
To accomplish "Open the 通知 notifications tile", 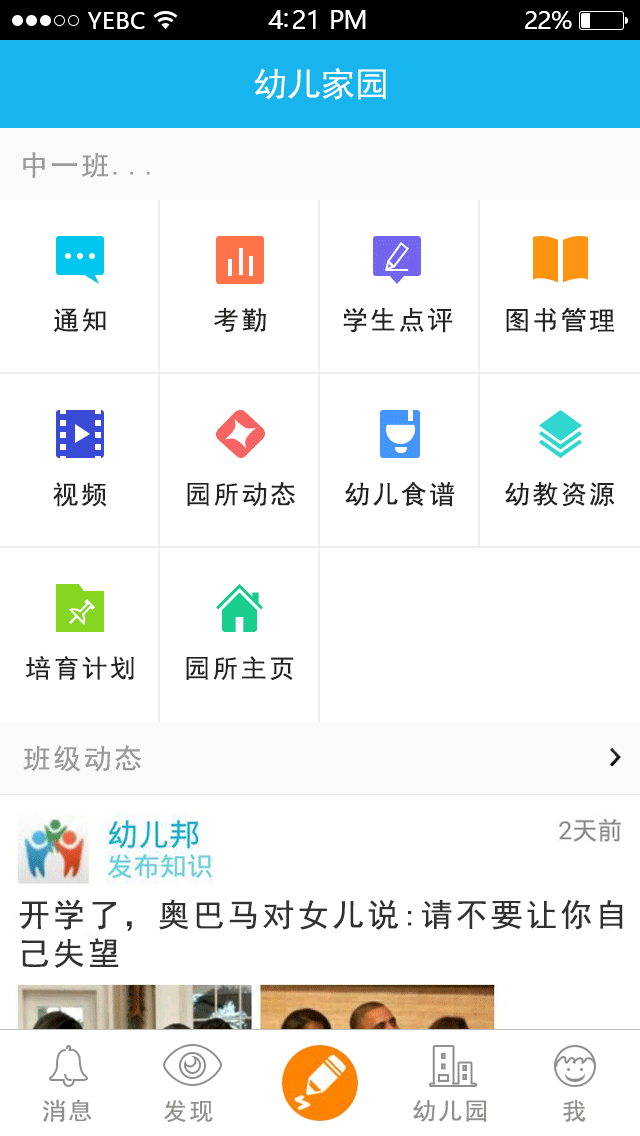I will 80,286.
